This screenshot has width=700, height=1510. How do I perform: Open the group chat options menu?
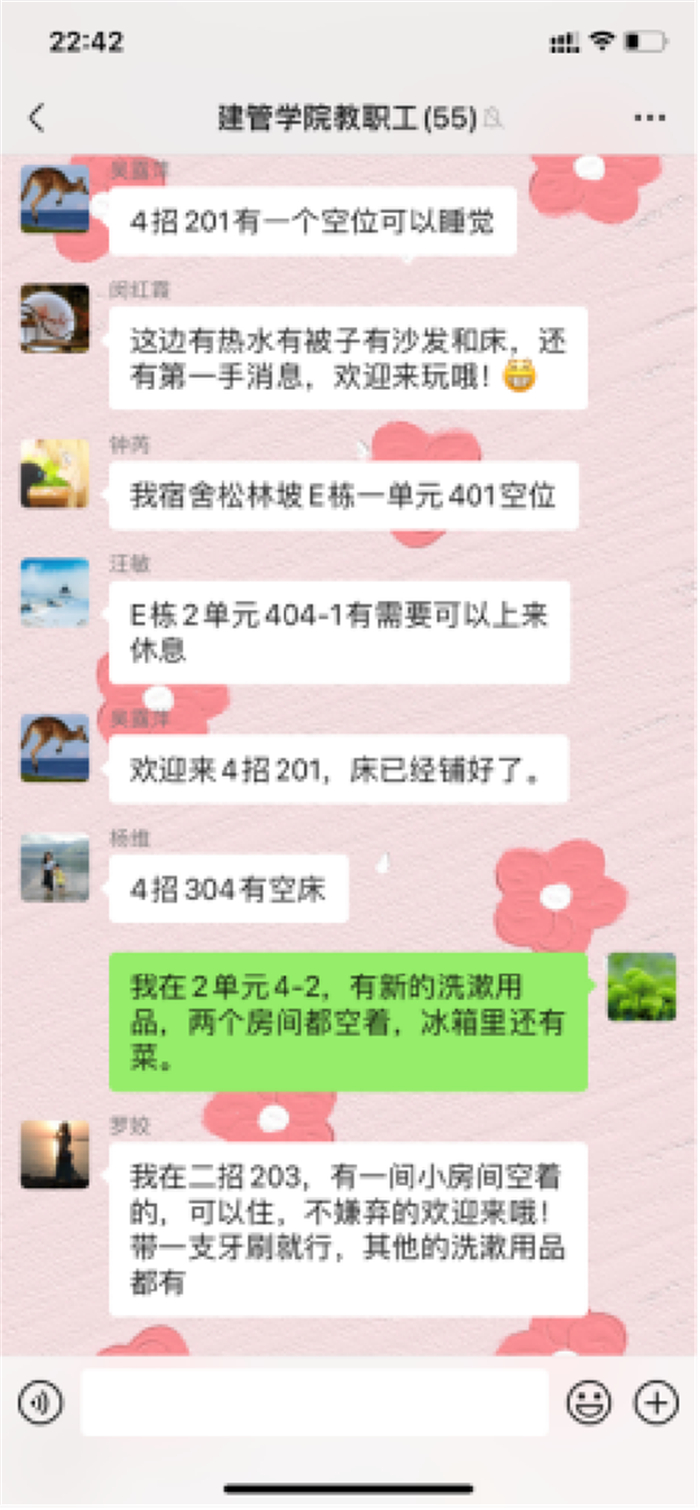[x=649, y=118]
